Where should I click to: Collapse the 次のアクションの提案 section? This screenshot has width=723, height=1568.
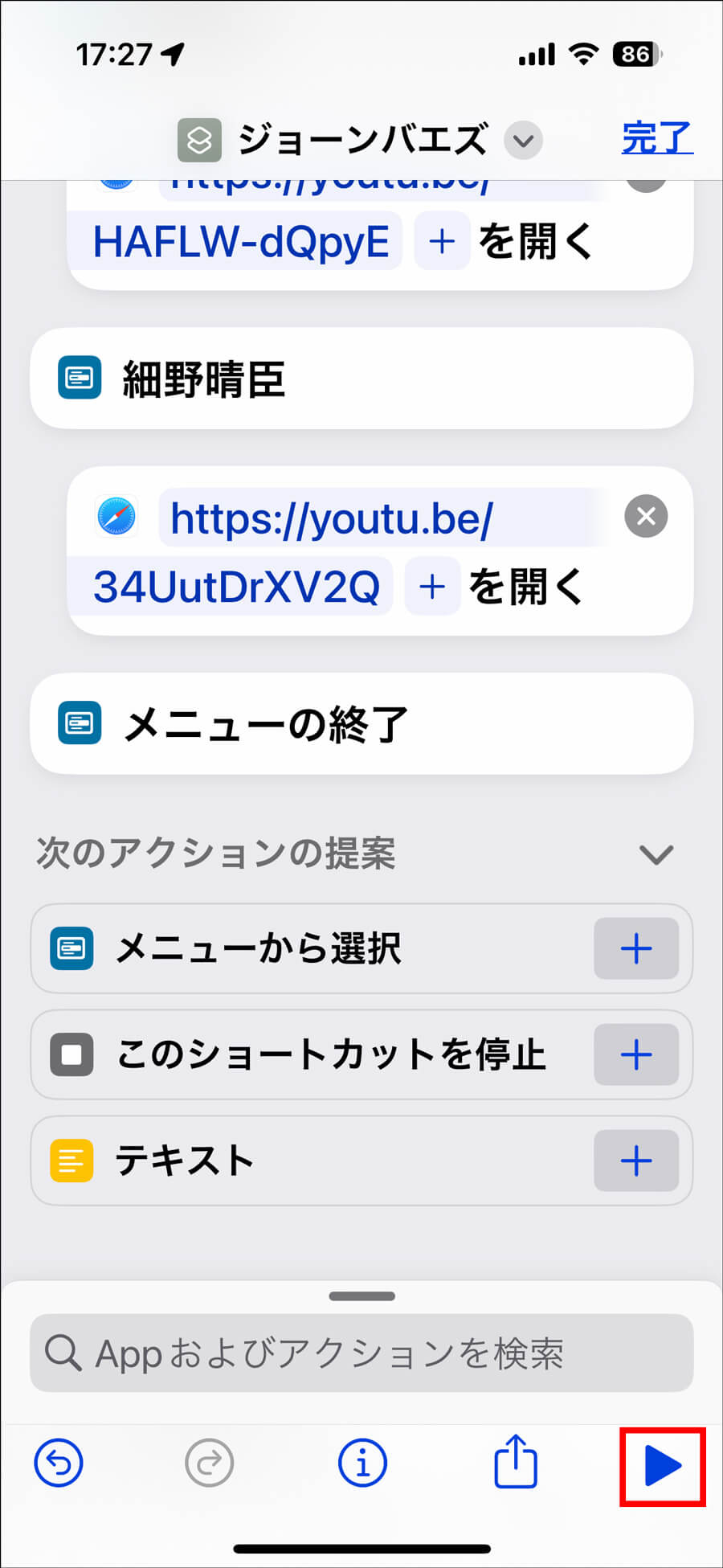pos(656,854)
